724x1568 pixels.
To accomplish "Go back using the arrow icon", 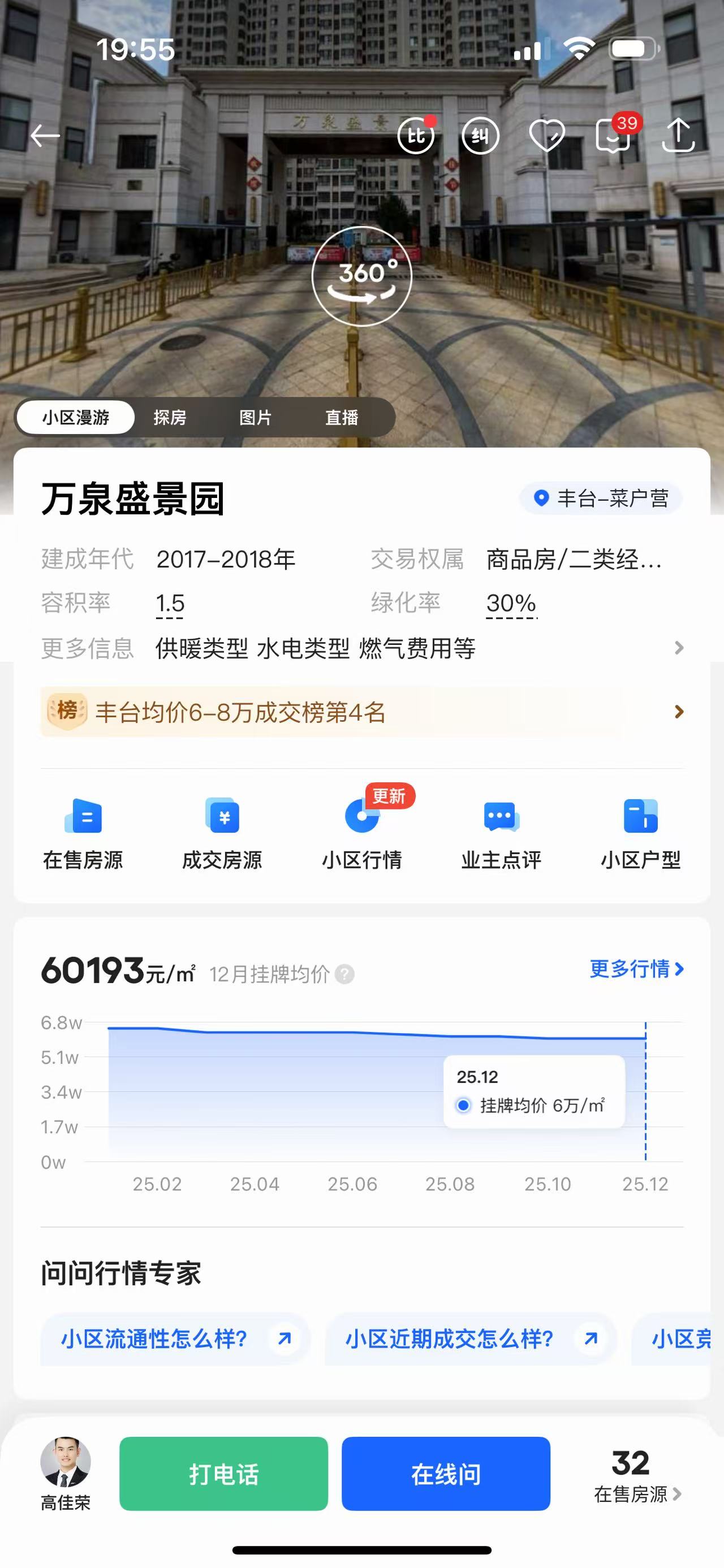I will coord(46,135).
